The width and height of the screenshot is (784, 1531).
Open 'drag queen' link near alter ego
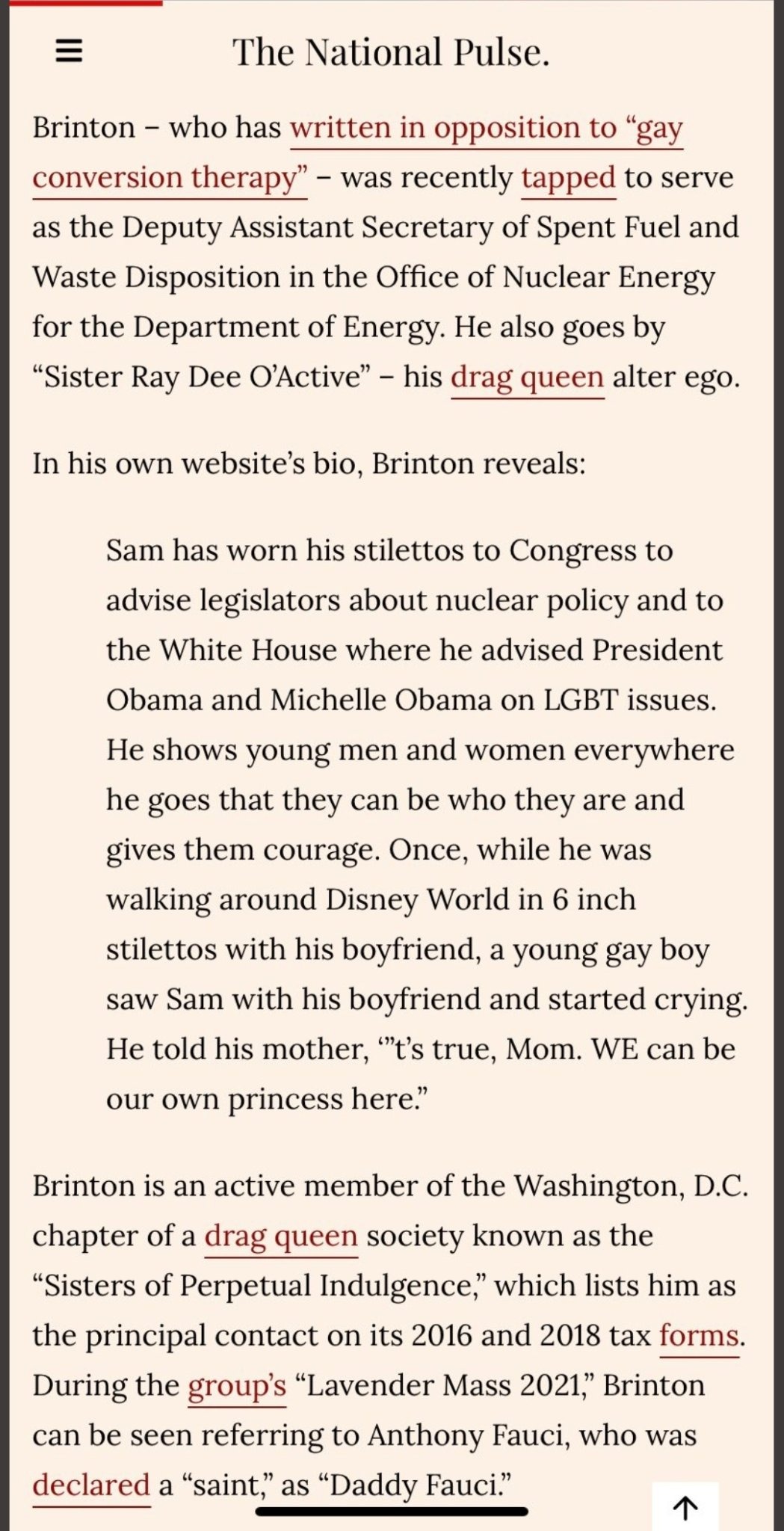(x=527, y=377)
